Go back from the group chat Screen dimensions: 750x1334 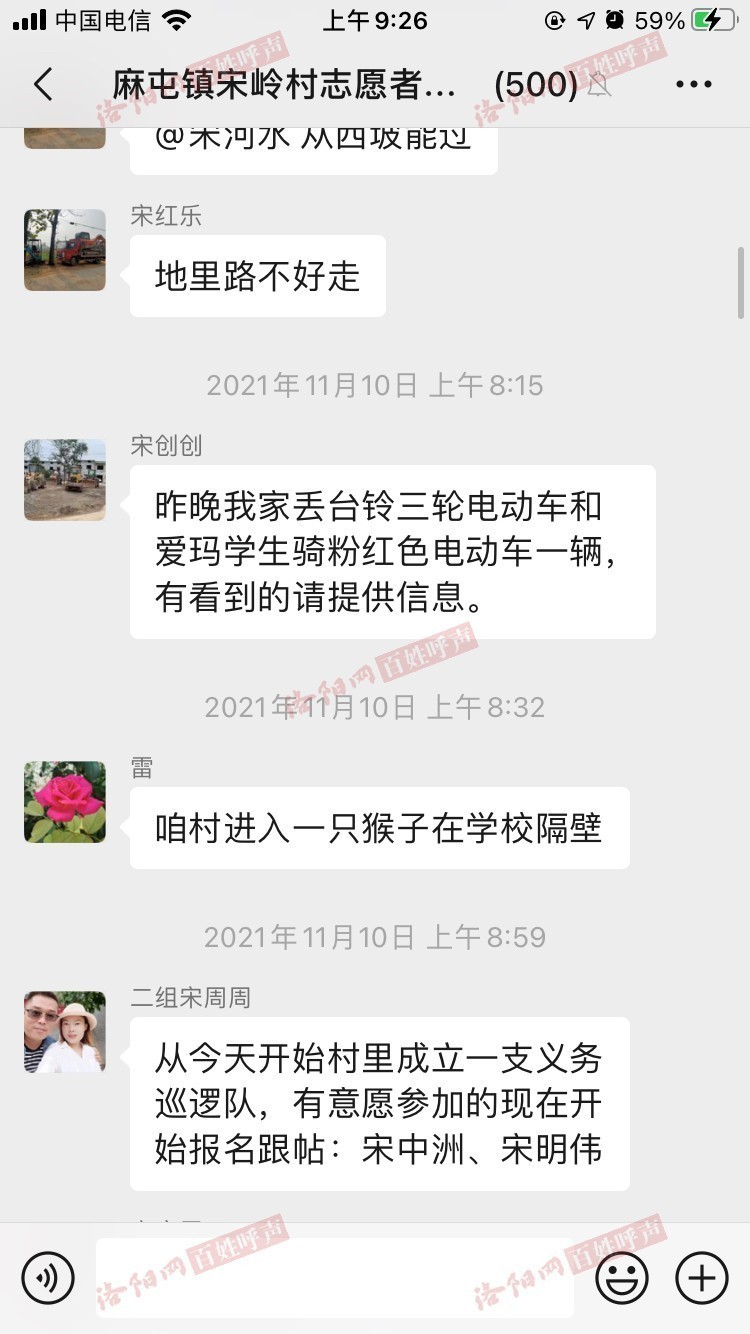(43, 85)
